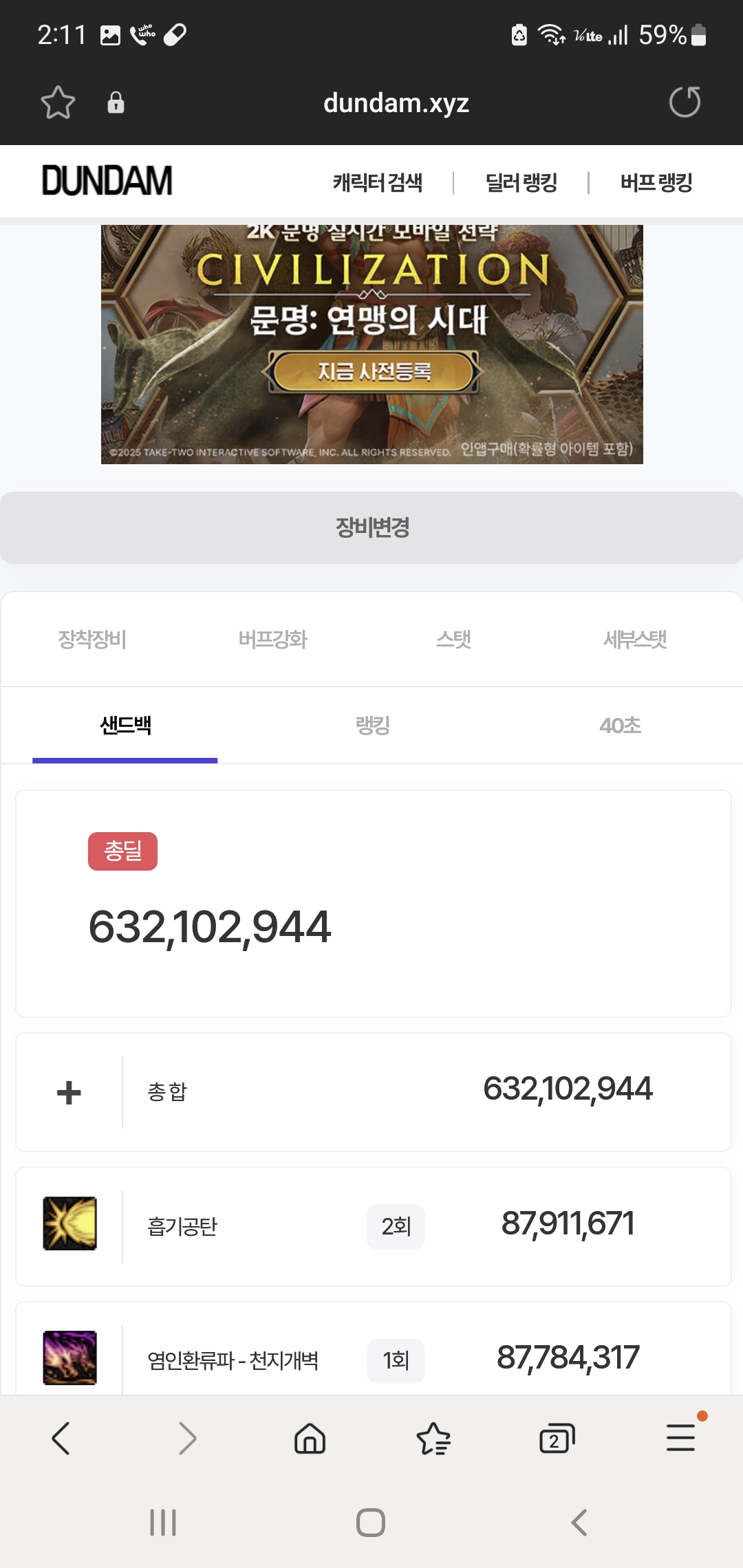Switch to the 버프강화 tab
The width and height of the screenshot is (743, 1568).
click(x=272, y=640)
